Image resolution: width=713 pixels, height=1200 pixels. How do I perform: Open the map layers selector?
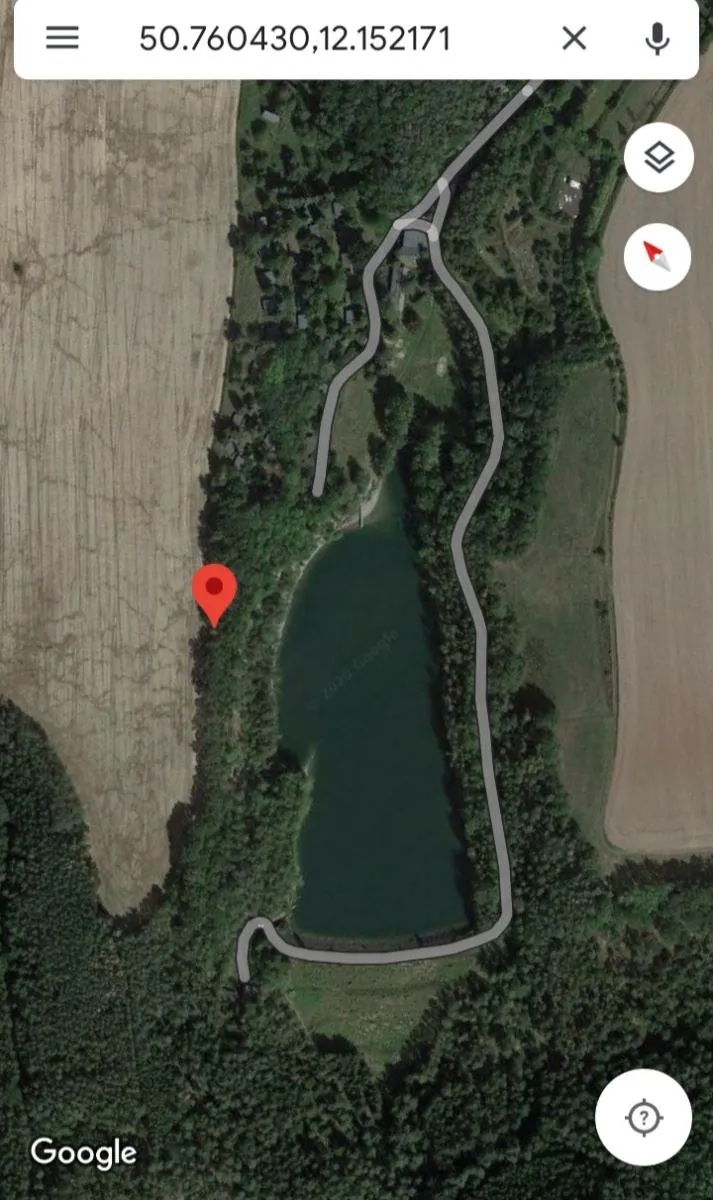point(658,157)
